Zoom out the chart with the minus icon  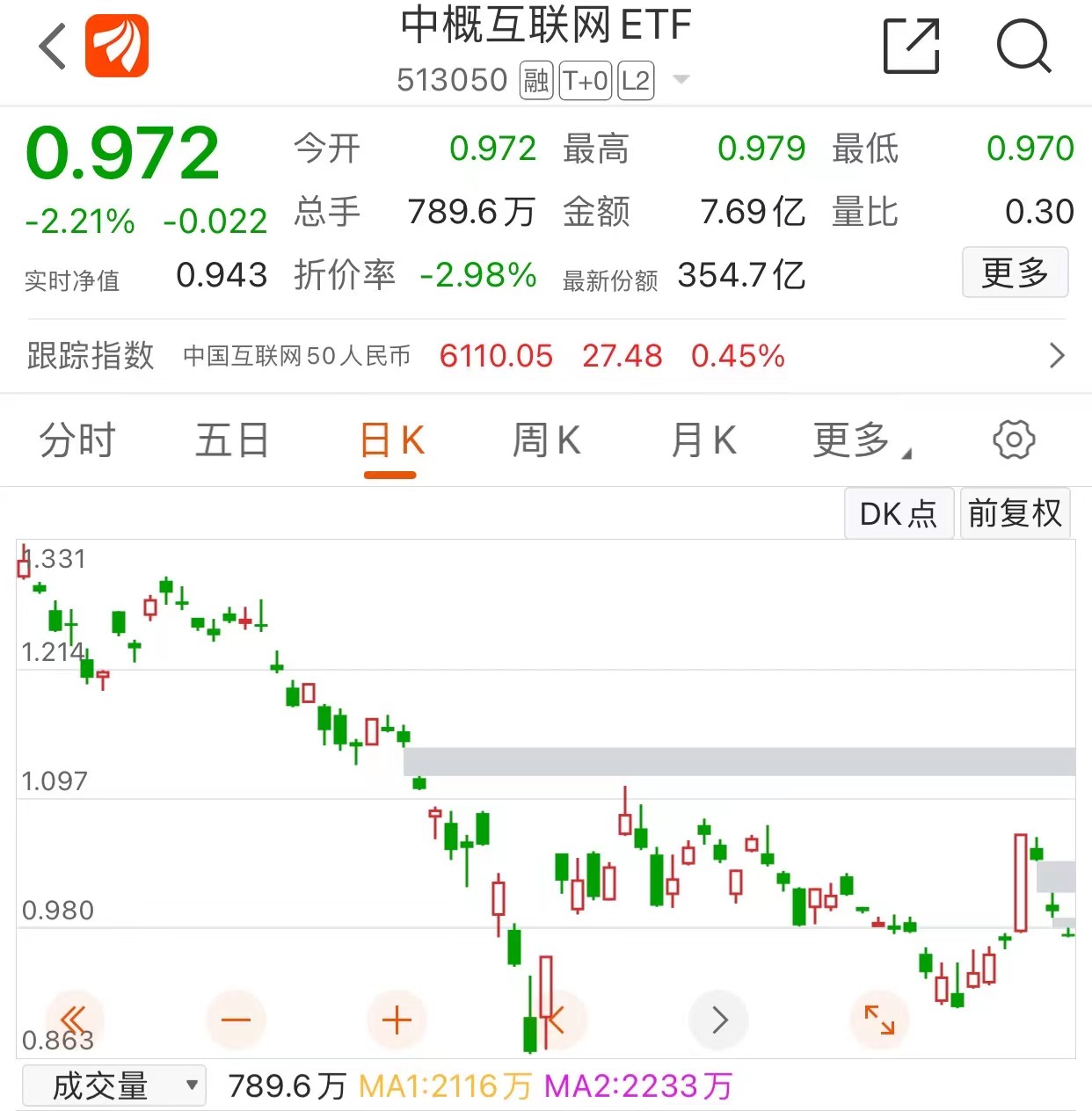point(236,1020)
